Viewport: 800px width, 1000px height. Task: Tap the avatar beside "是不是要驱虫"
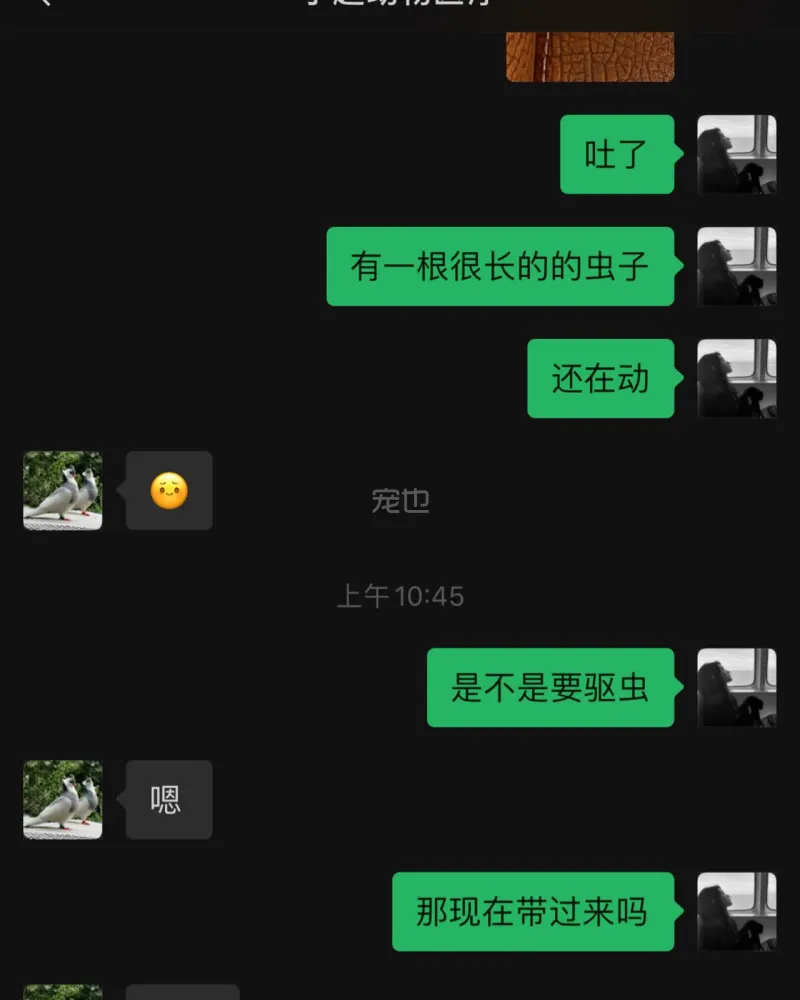[x=737, y=688]
